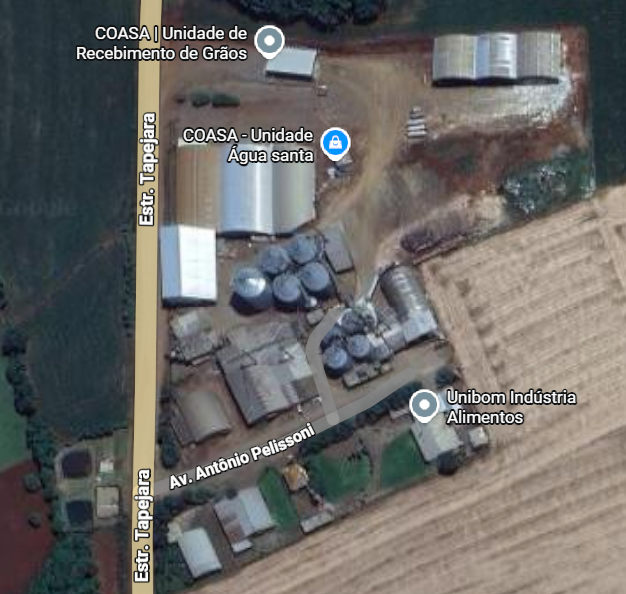Screen dimensions: 626x594
Task: Select the COASA Unidade Água santa marker
Action: [335, 143]
